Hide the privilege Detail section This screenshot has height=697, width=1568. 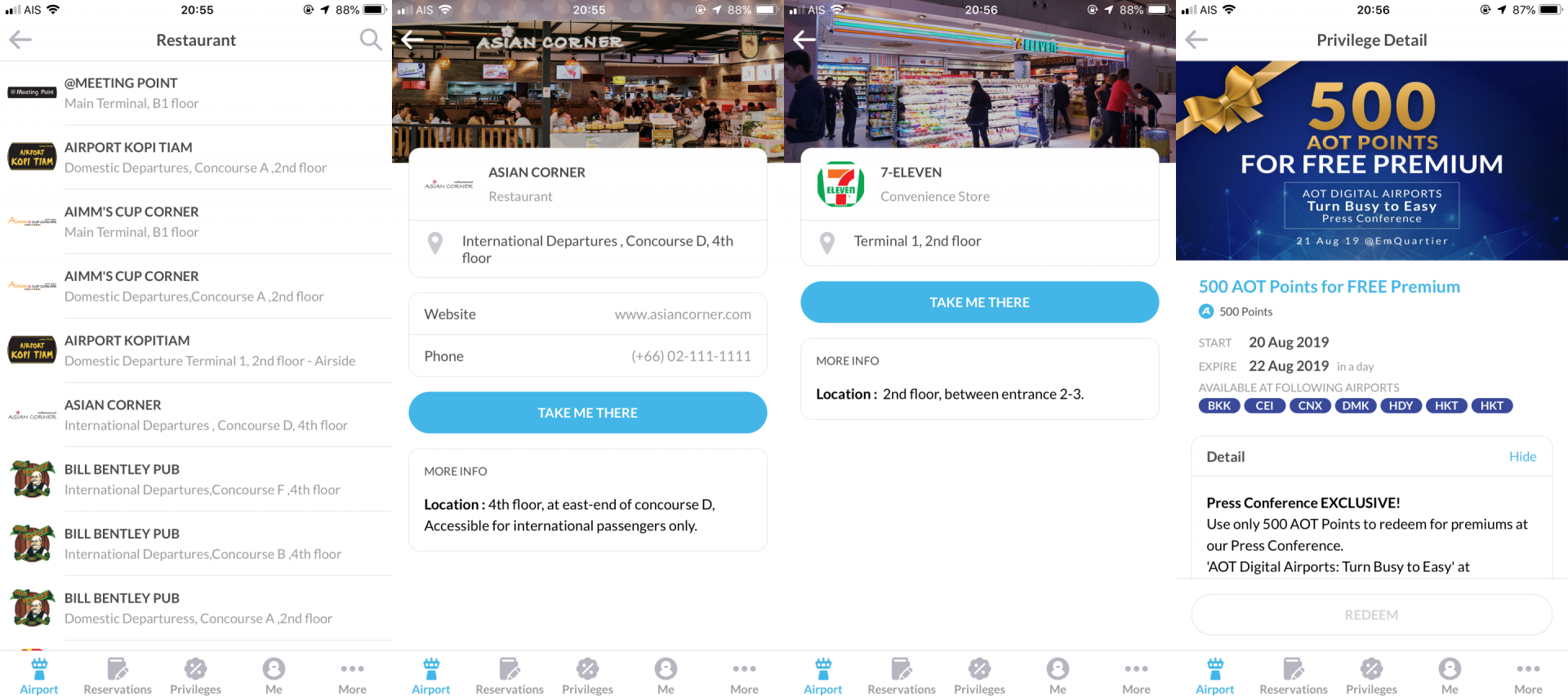tap(1521, 457)
